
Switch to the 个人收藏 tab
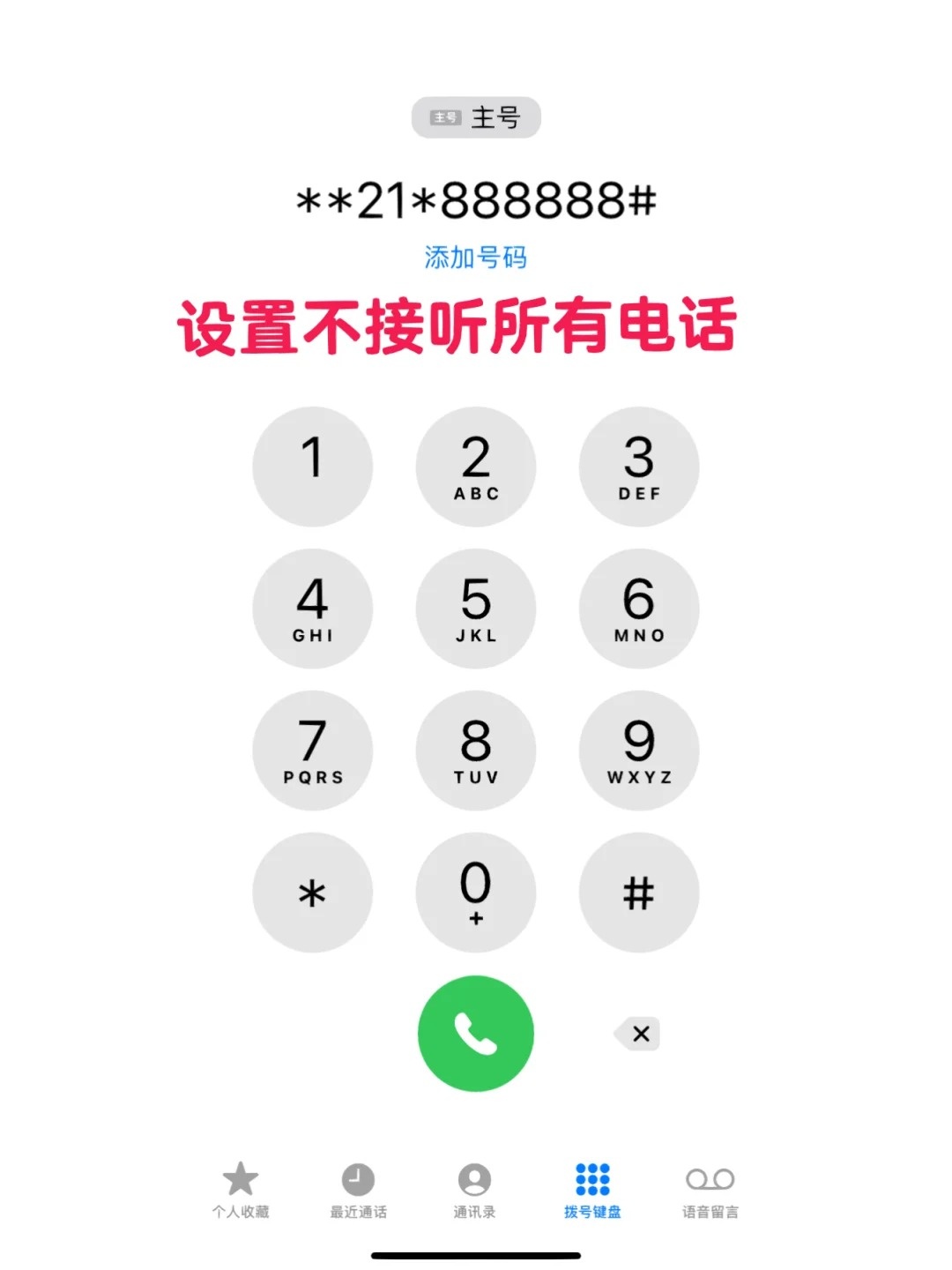pos(241,1190)
